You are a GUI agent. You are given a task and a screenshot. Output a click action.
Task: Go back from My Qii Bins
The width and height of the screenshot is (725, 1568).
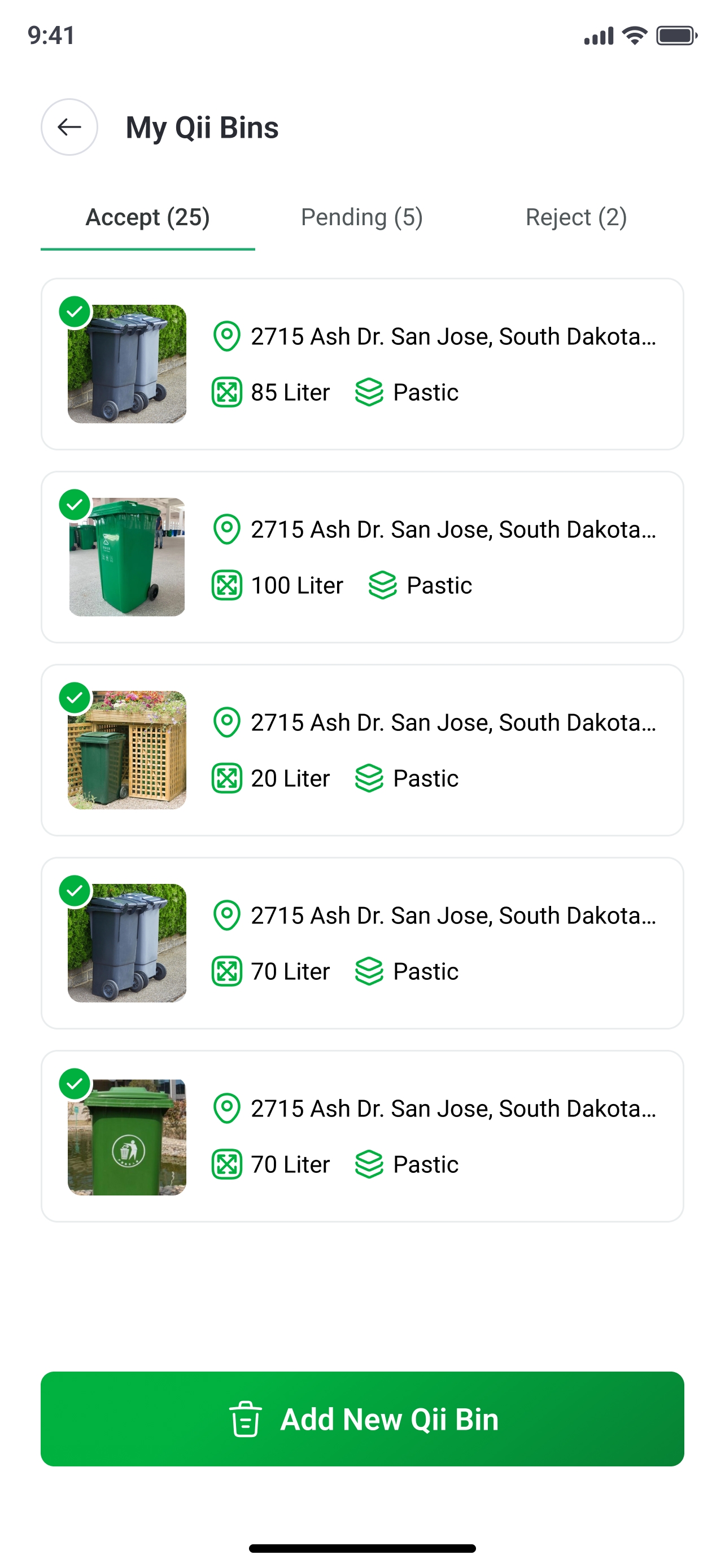tap(69, 127)
